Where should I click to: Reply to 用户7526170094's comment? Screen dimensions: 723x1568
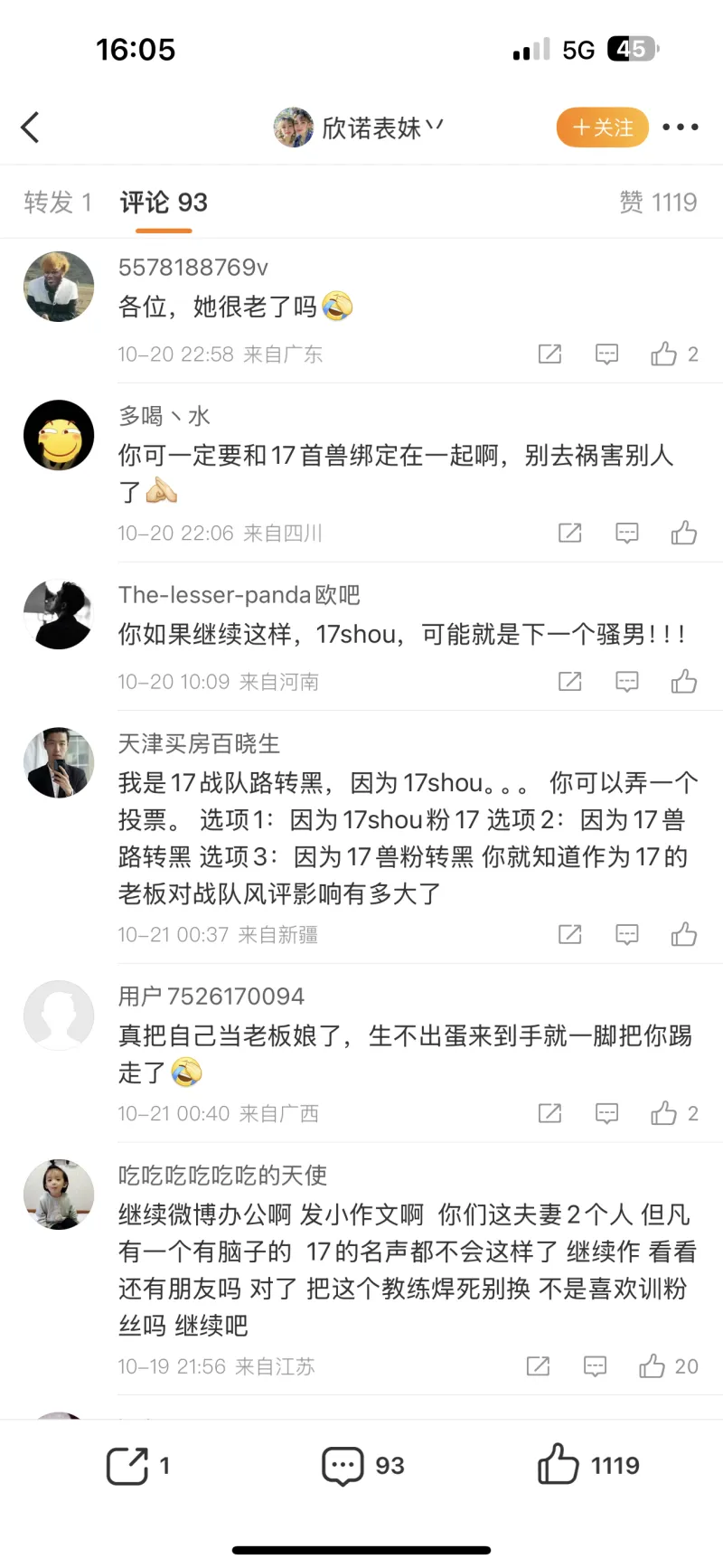pos(606,1114)
